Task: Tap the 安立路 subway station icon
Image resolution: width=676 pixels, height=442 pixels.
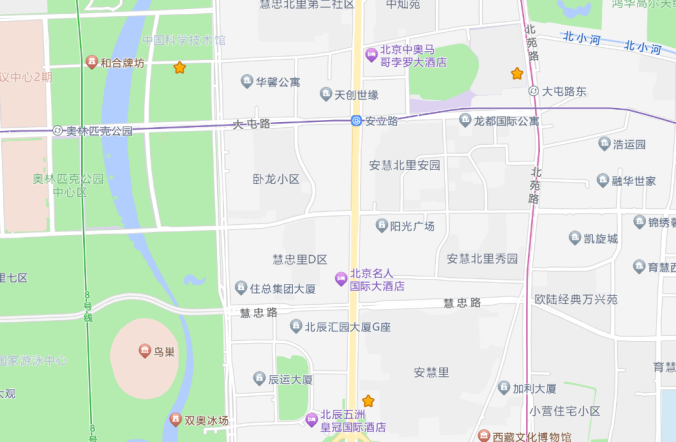Action: pos(356,121)
